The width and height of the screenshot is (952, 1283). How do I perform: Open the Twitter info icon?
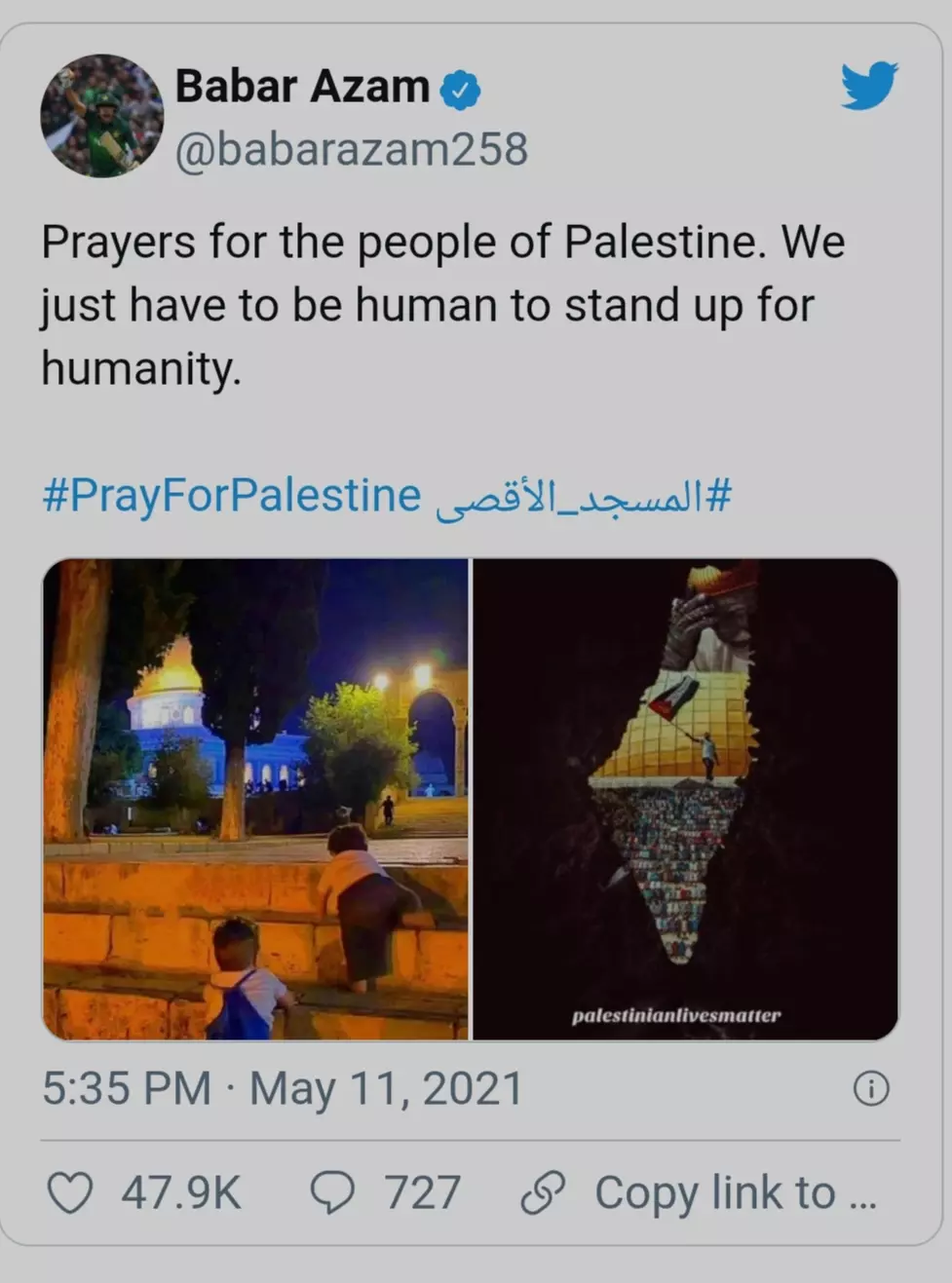click(x=871, y=1088)
